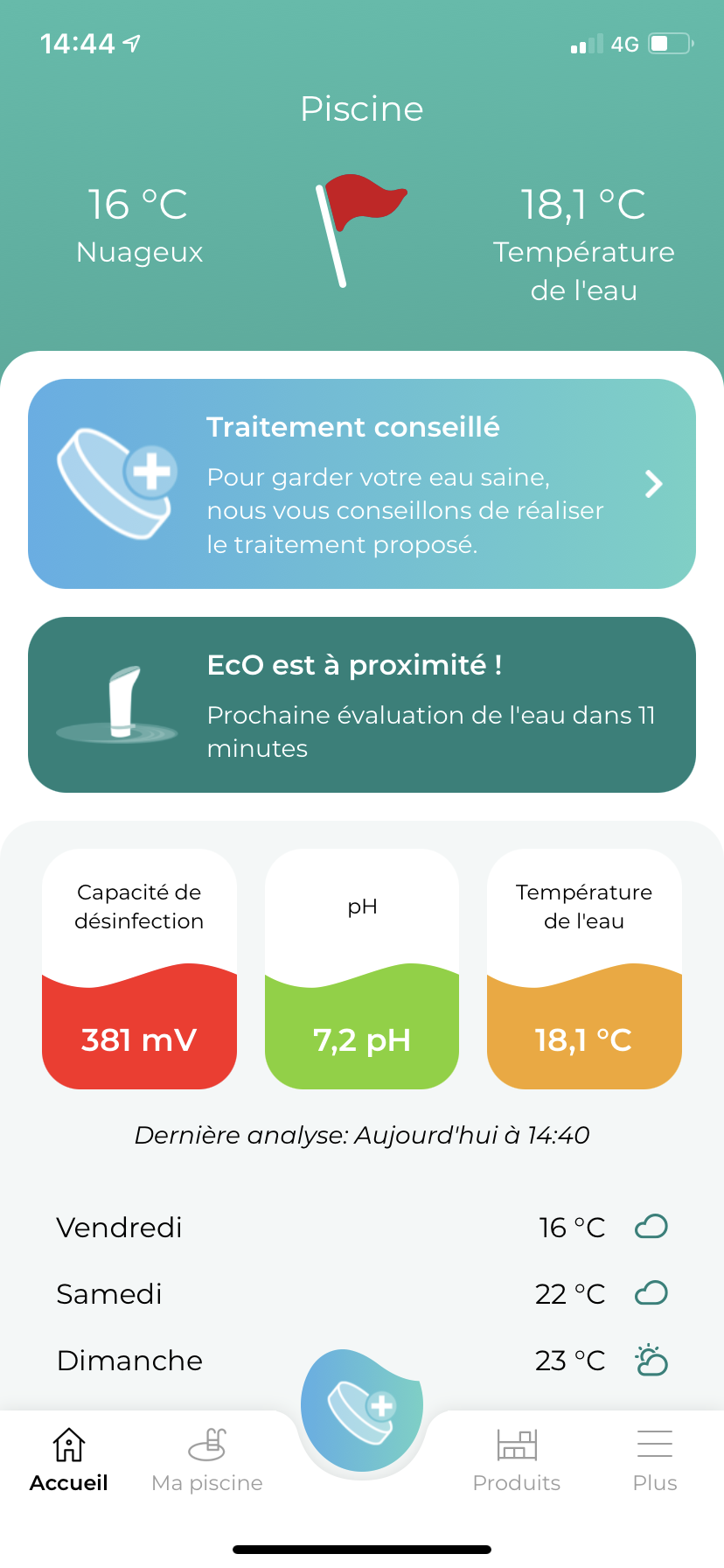
Task: Open the EcO est à proximité banner
Action: tap(362, 705)
